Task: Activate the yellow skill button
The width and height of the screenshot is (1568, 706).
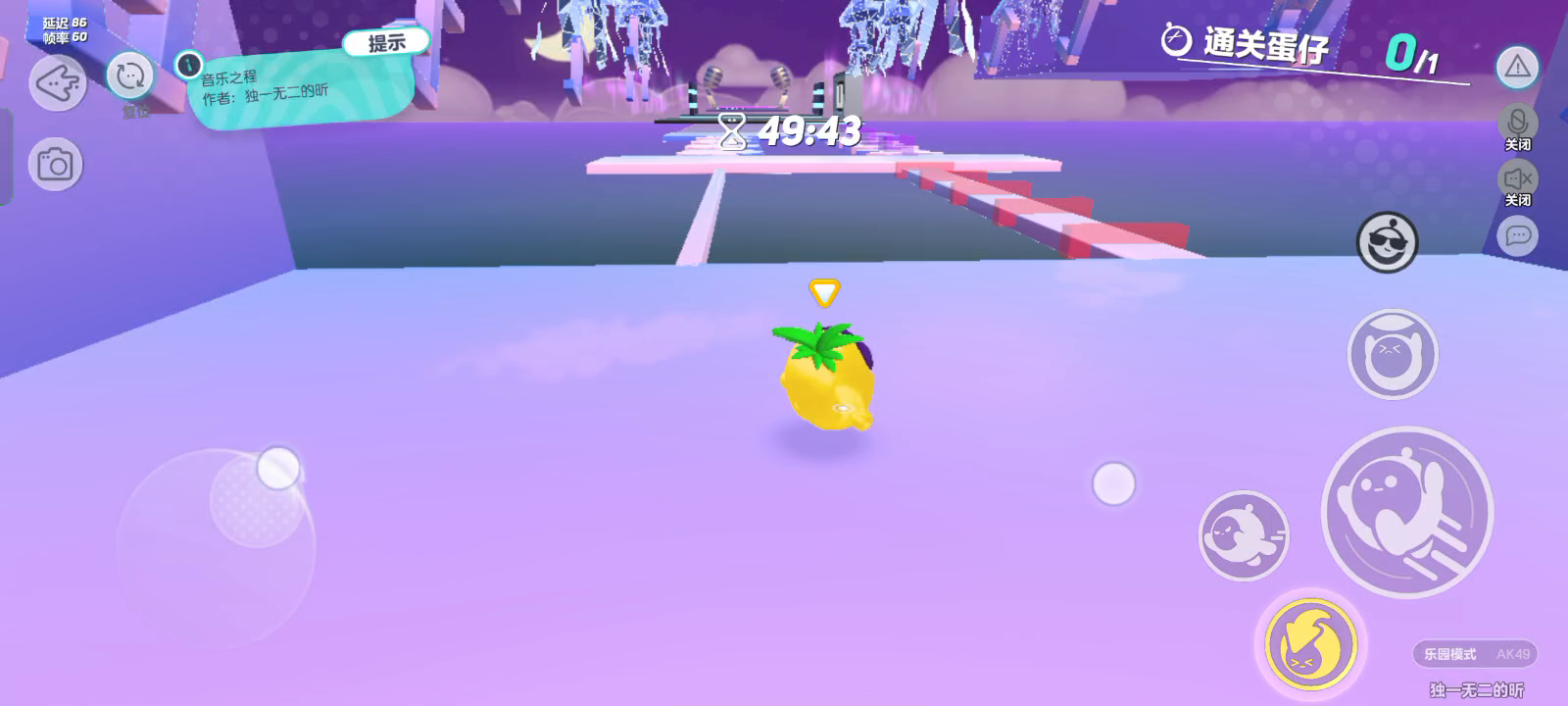Action: (1310, 645)
